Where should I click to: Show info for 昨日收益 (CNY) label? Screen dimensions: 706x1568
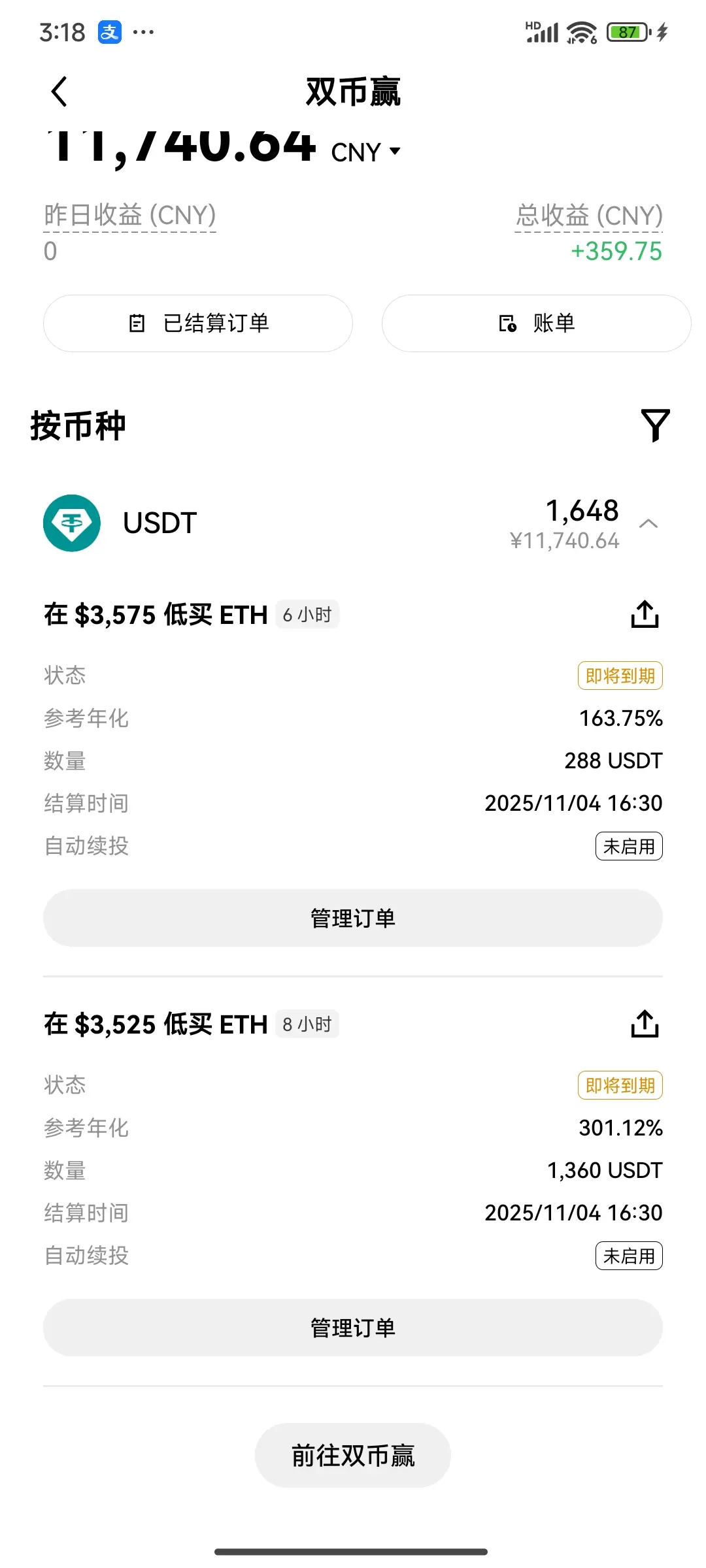click(x=129, y=216)
